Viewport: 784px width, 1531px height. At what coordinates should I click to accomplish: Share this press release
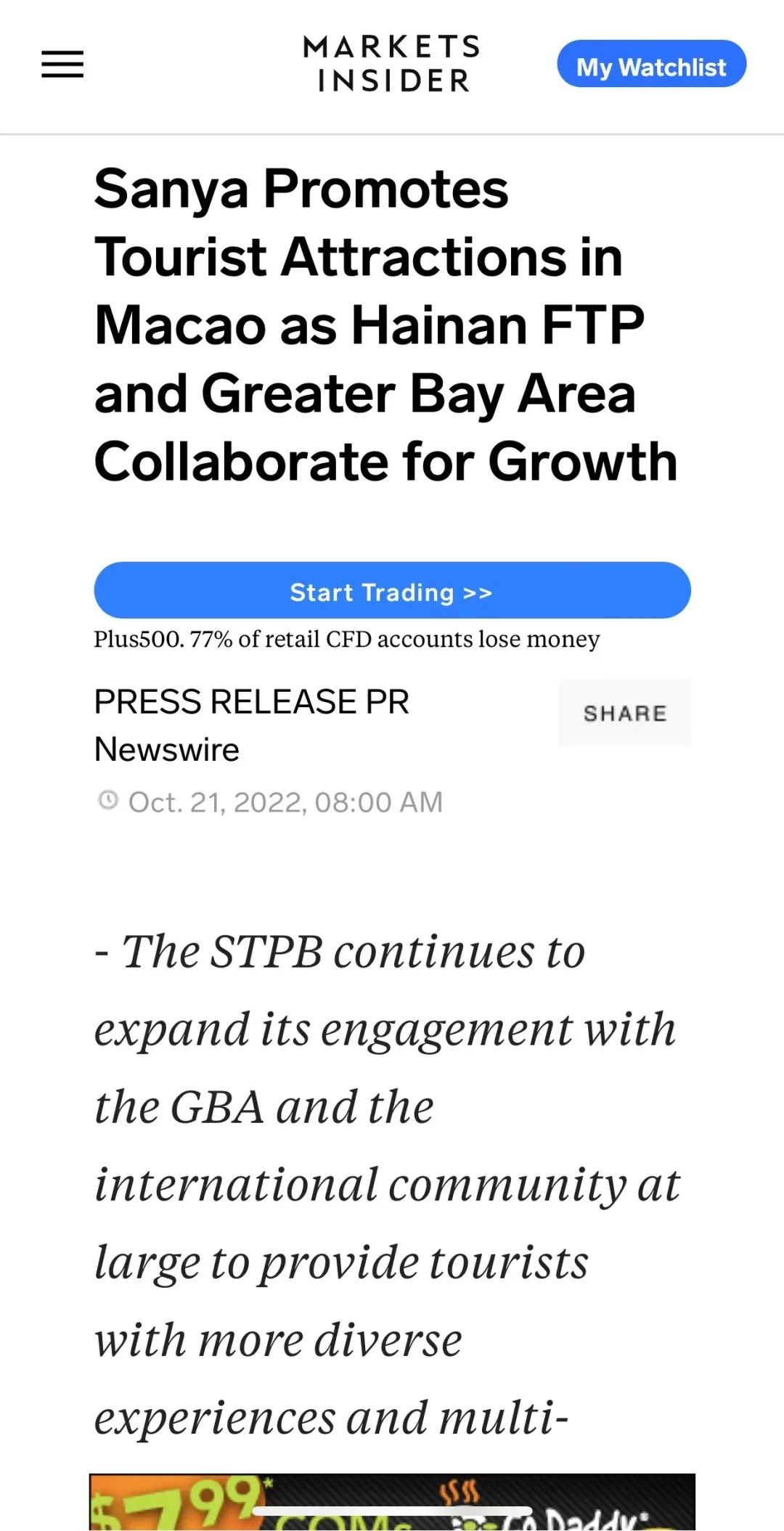click(624, 713)
